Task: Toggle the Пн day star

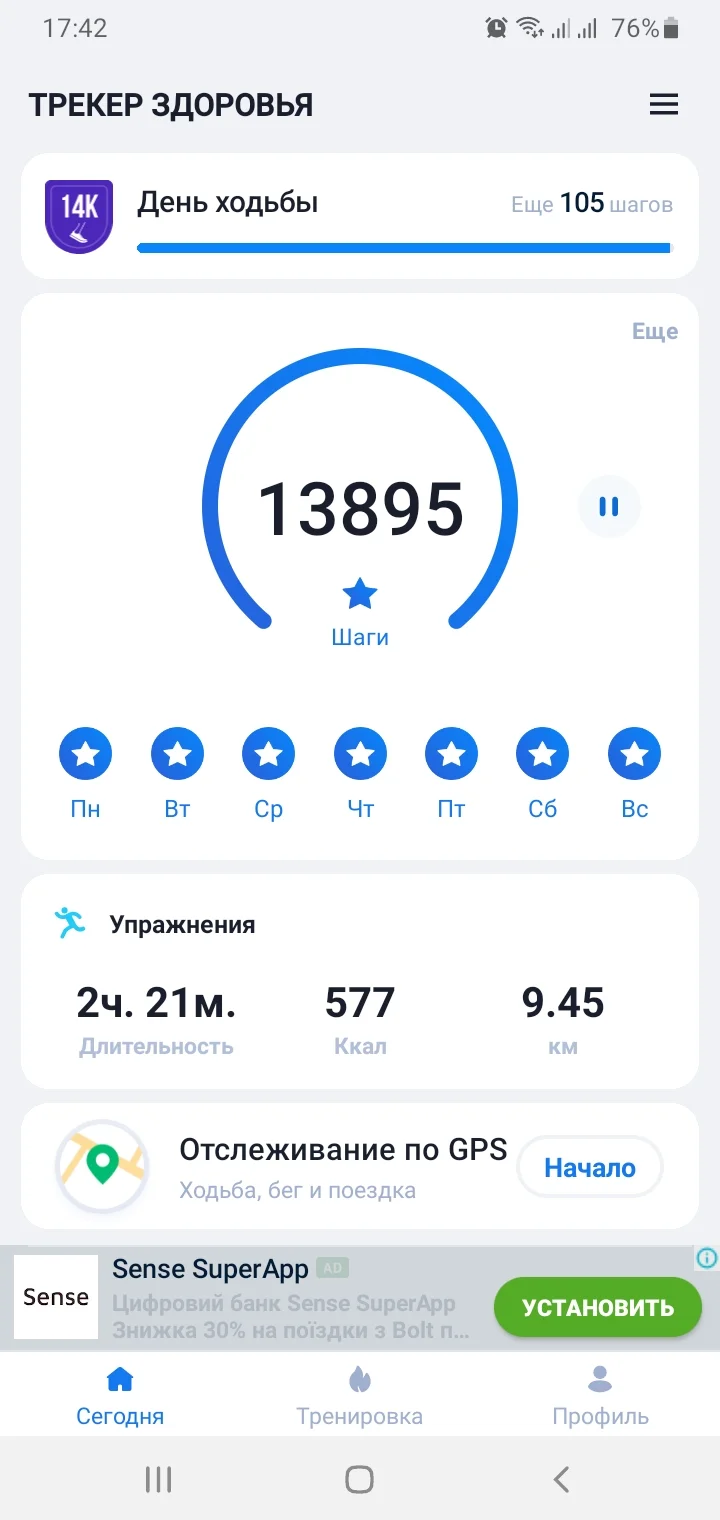Action: (x=86, y=753)
